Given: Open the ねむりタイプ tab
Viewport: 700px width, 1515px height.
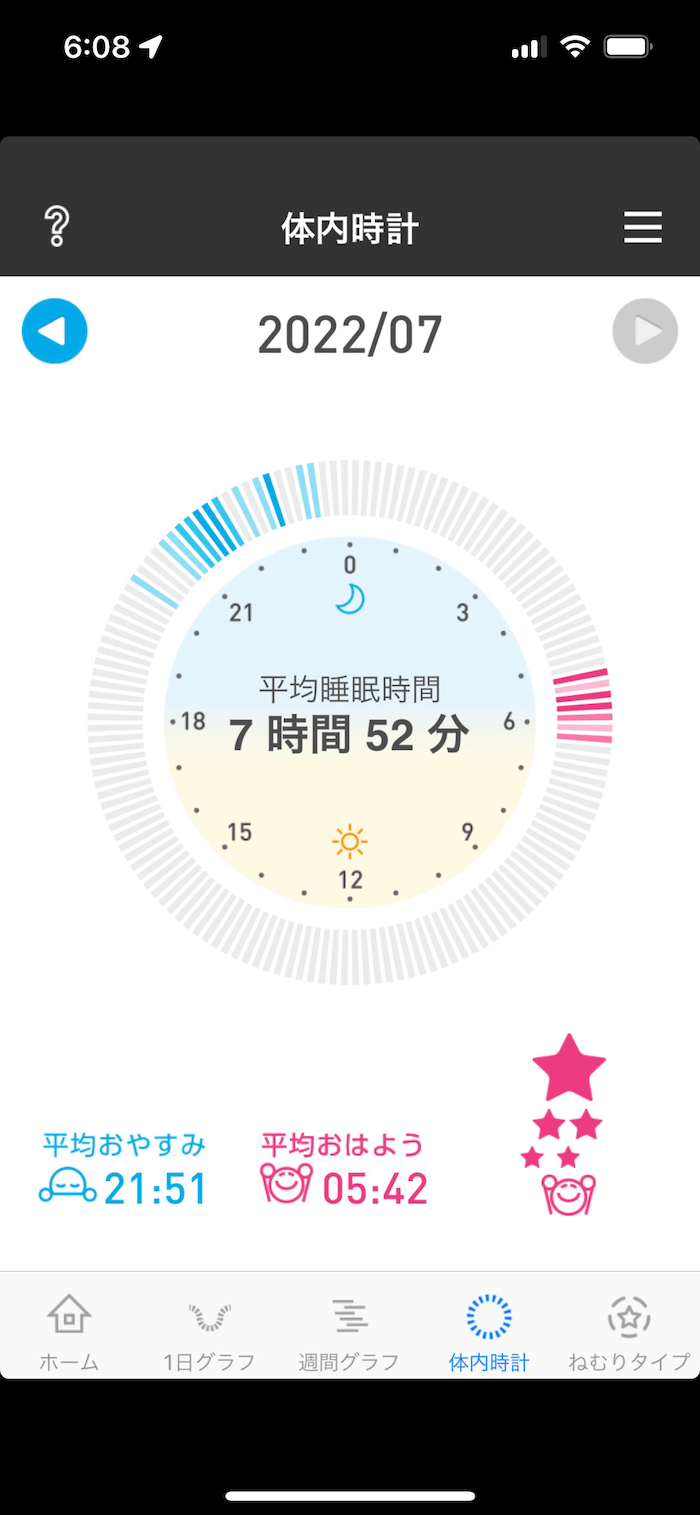Looking at the screenshot, I should [x=629, y=1331].
